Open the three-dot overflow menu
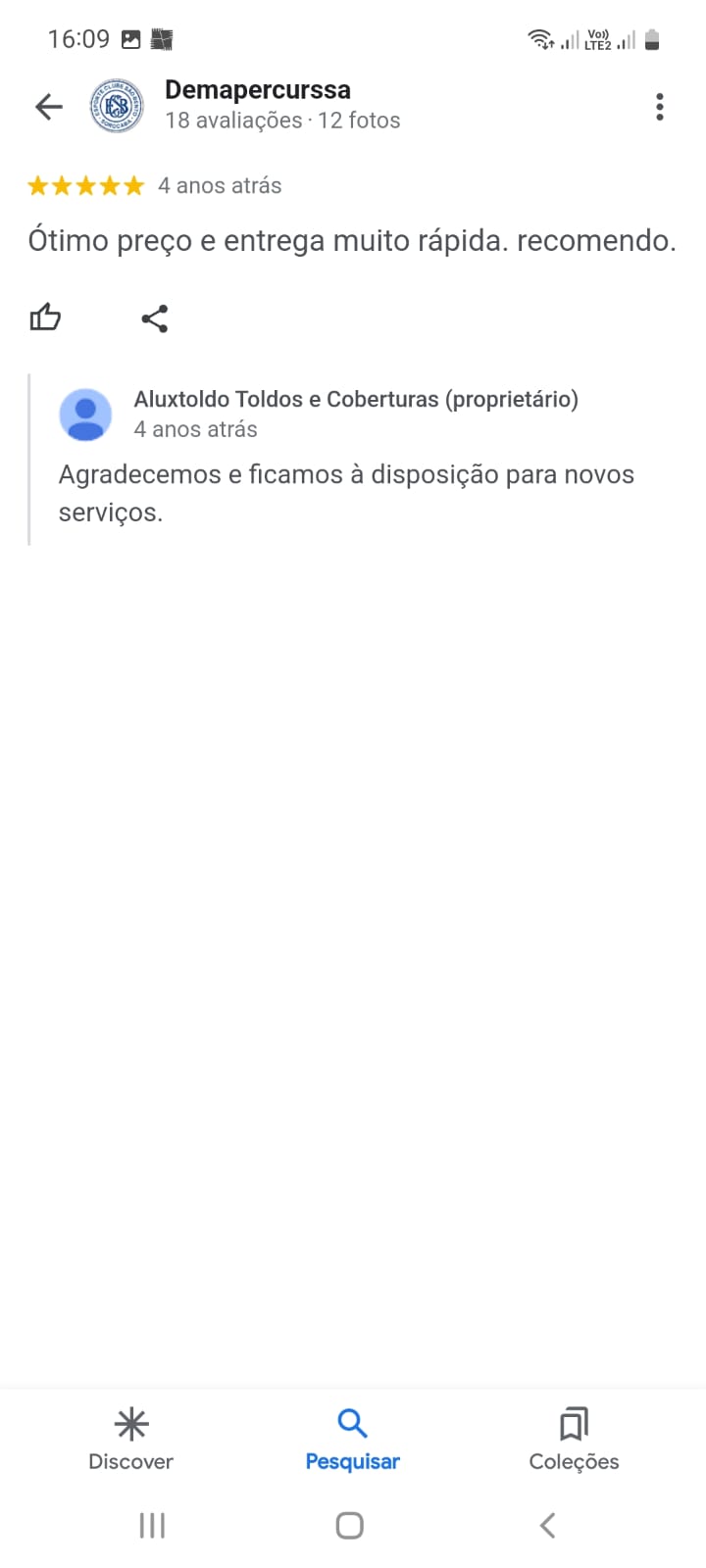This screenshot has height=1568, width=706. pyautogui.click(x=660, y=106)
